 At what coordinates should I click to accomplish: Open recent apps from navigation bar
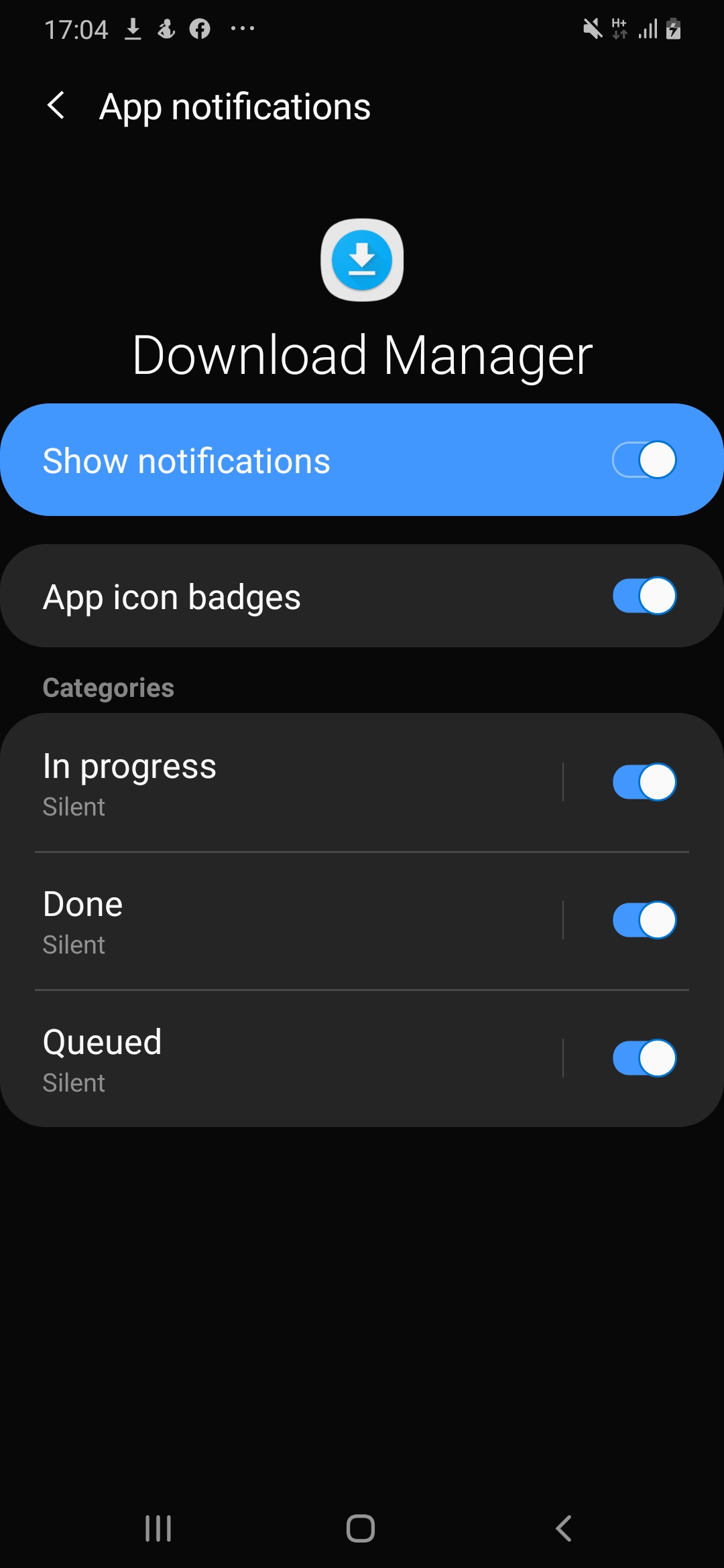click(x=158, y=1528)
